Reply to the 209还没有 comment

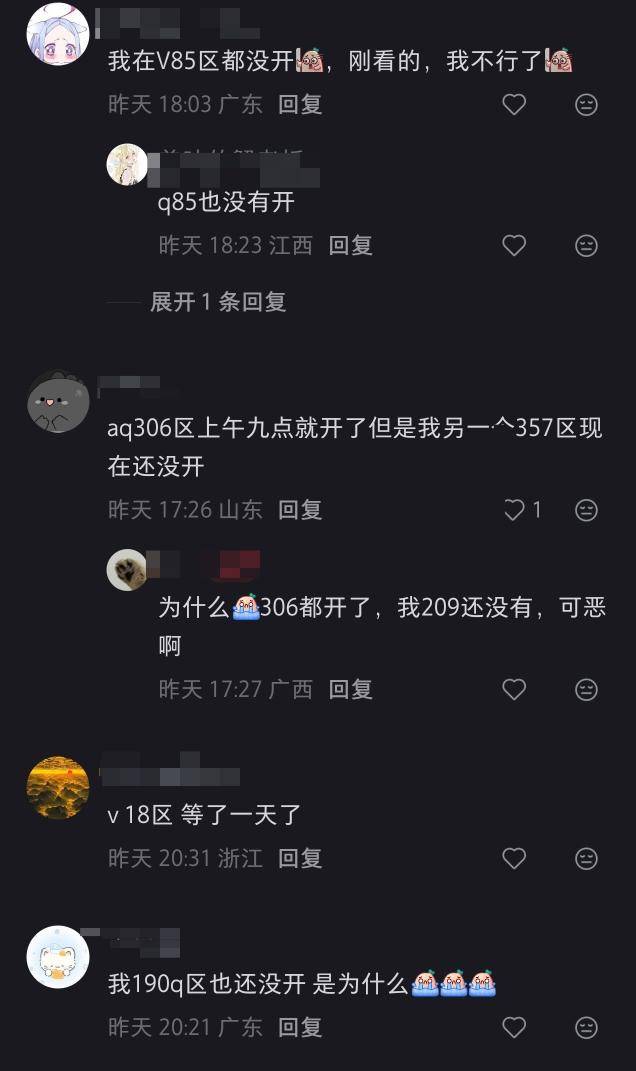[351, 689]
